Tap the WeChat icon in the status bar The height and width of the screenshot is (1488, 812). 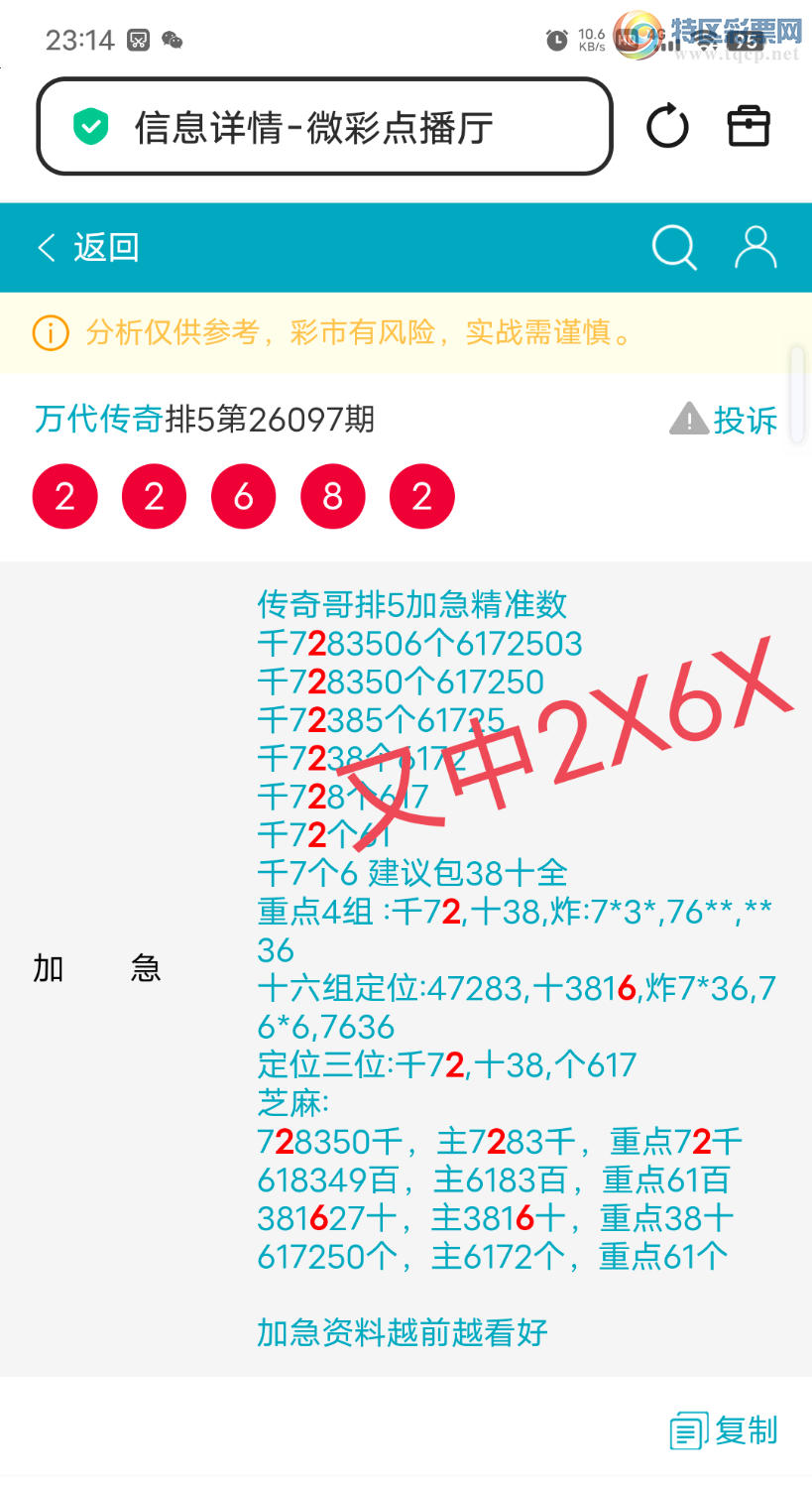click(x=174, y=40)
